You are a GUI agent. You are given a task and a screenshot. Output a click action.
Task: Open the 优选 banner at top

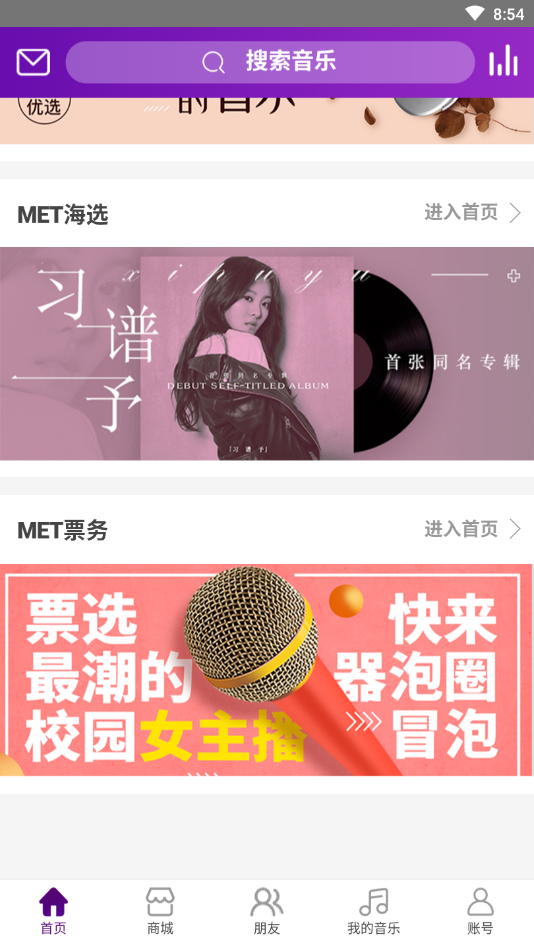267,120
